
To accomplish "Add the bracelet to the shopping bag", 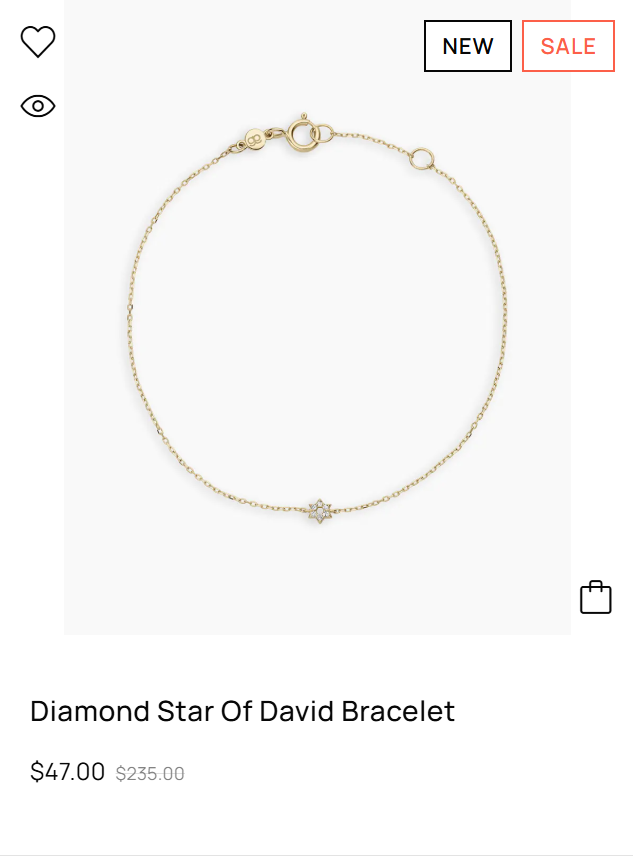I will 595,597.
